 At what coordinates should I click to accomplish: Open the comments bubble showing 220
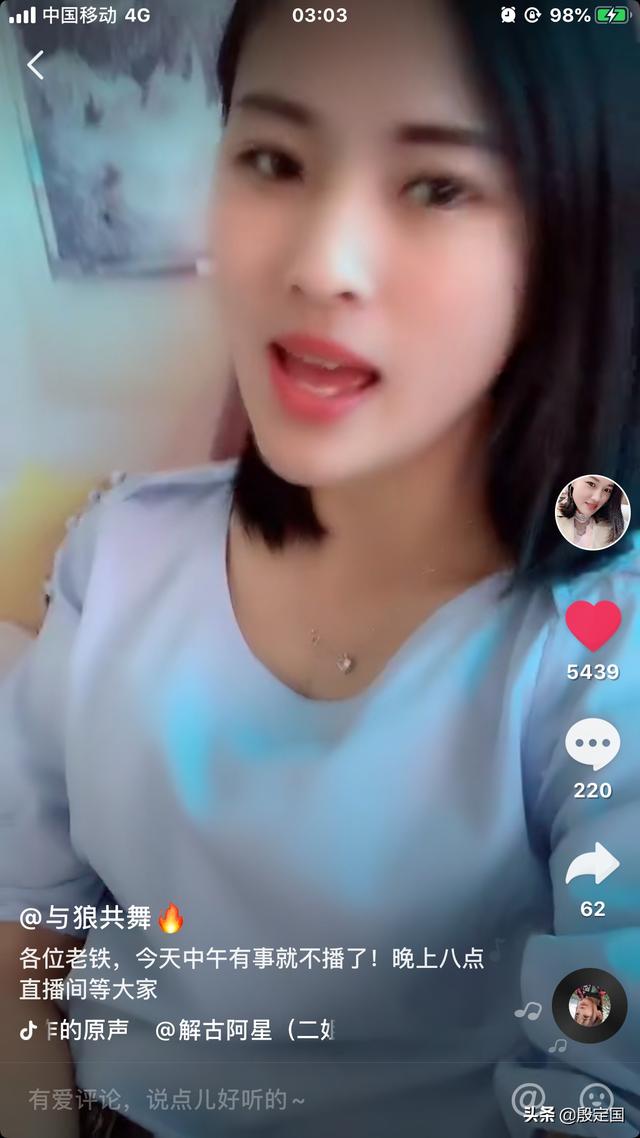pyautogui.click(x=593, y=744)
